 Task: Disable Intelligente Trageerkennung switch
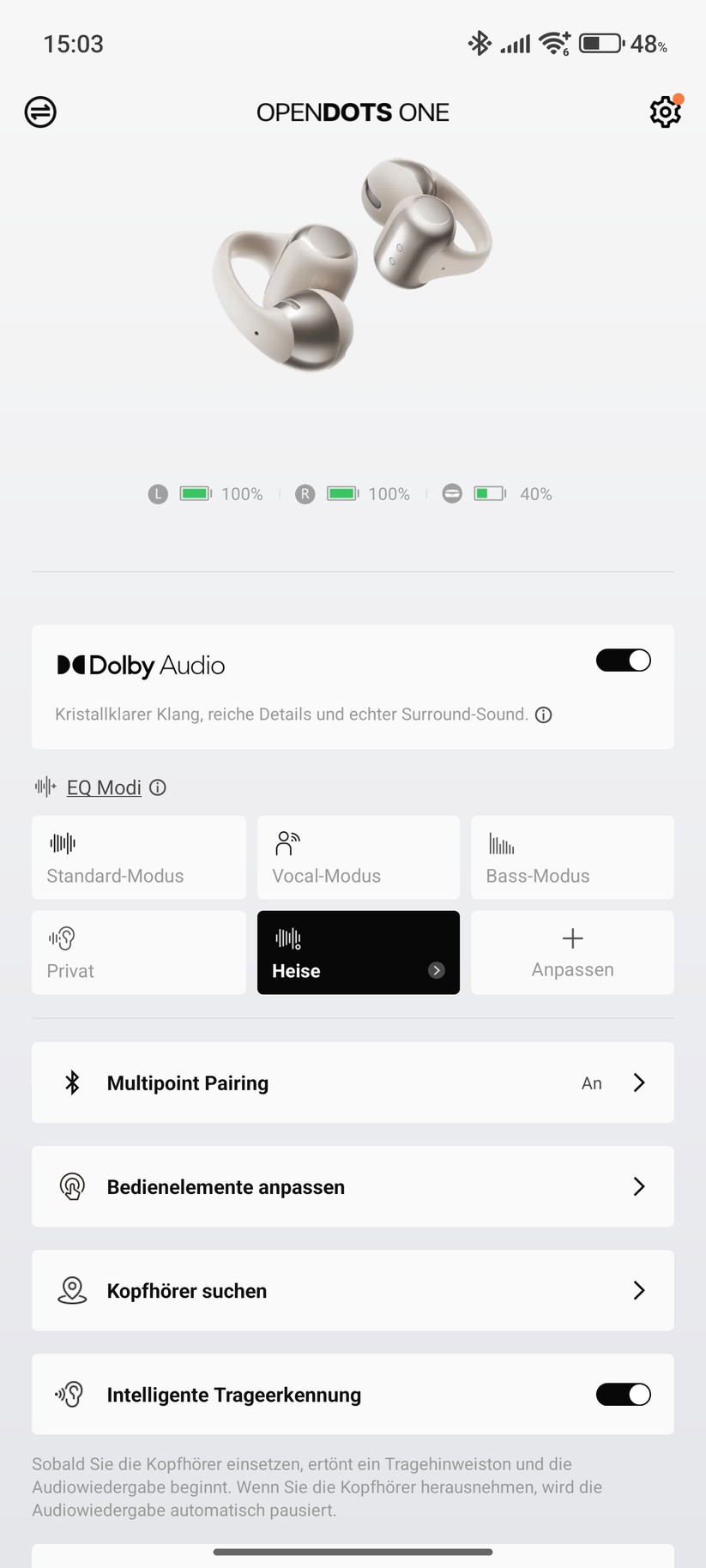pos(623,1395)
